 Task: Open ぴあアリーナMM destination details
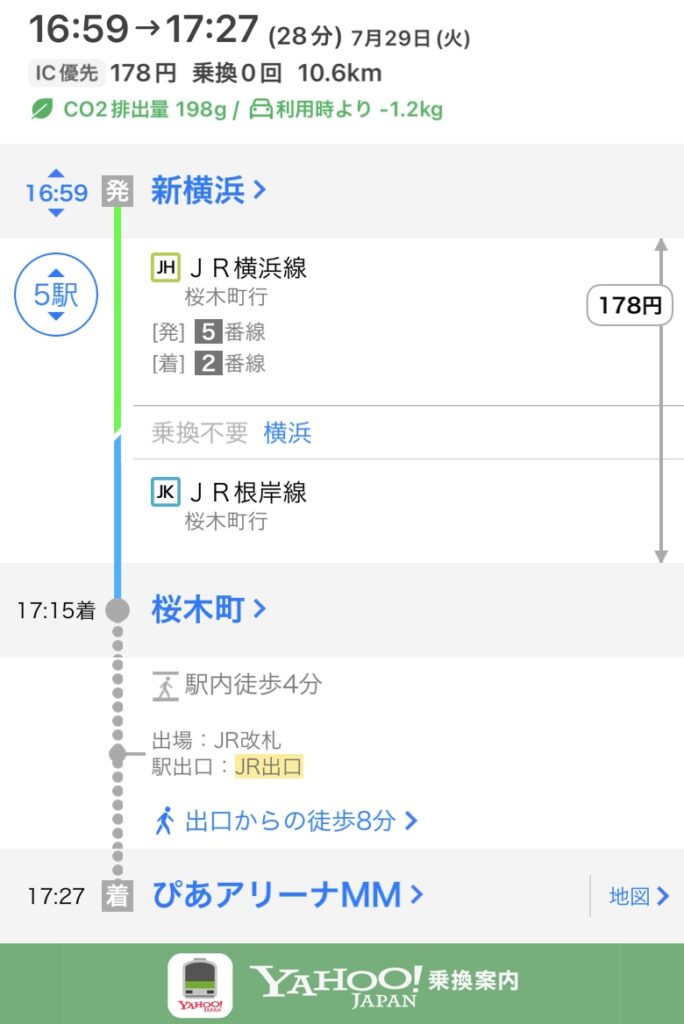(x=288, y=895)
